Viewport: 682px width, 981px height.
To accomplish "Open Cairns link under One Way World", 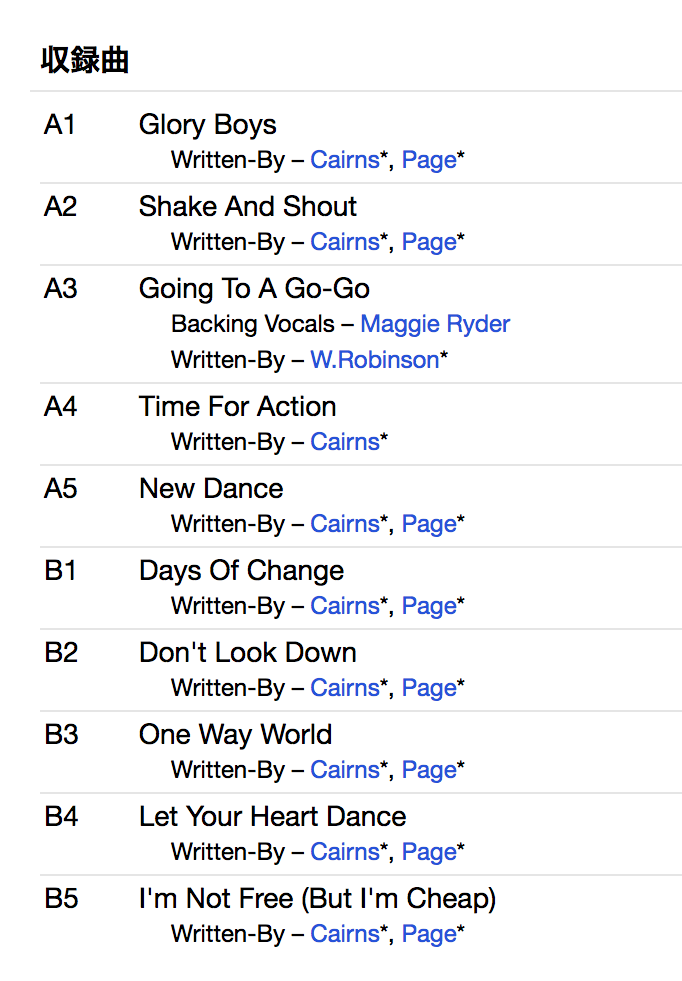I will (344, 770).
